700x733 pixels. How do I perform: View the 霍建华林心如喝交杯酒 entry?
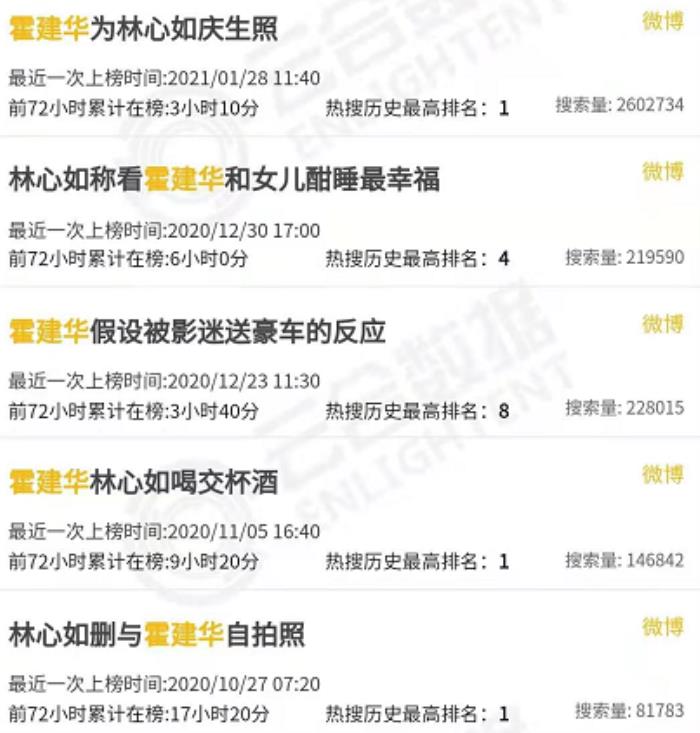coord(144,482)
